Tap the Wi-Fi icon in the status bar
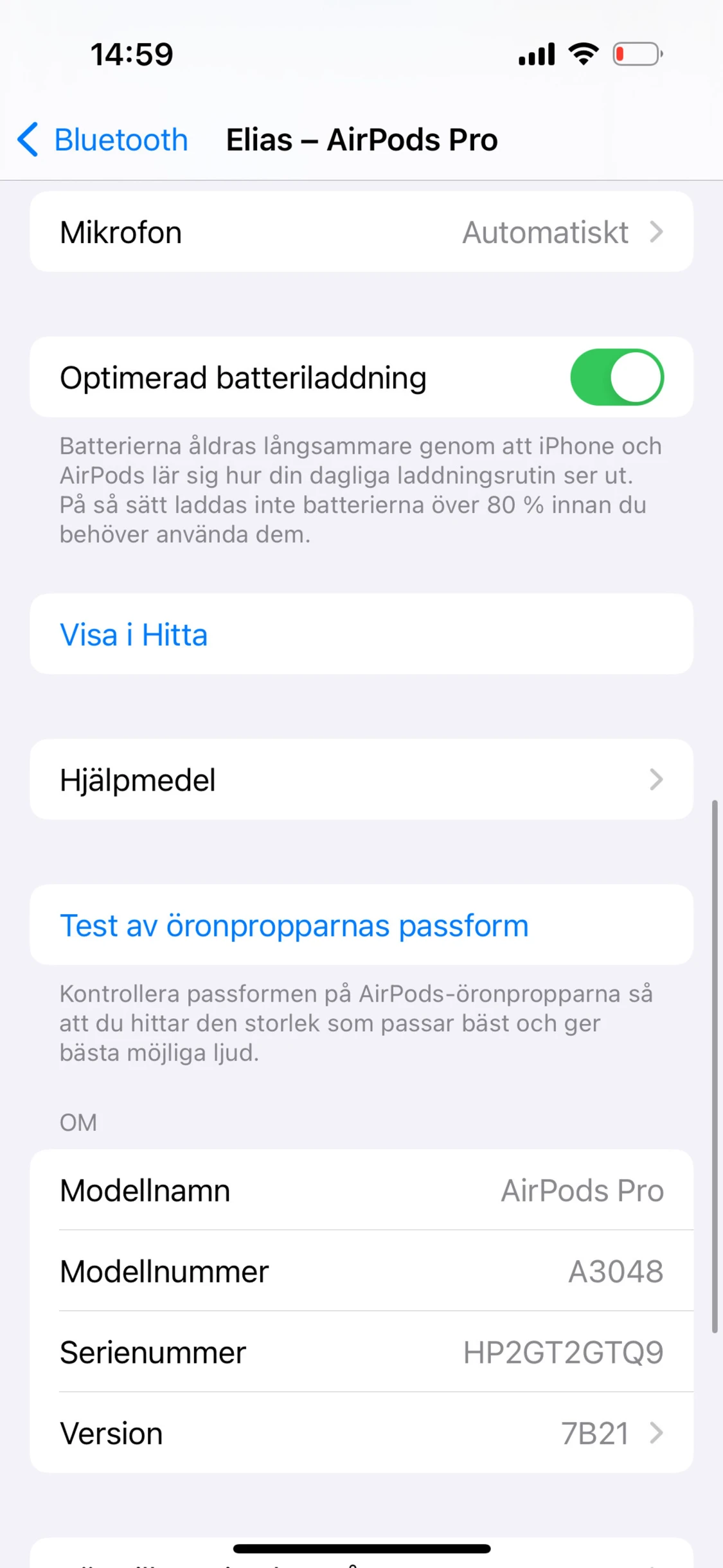The image size is (723, 1568). [x=582, y=53]
